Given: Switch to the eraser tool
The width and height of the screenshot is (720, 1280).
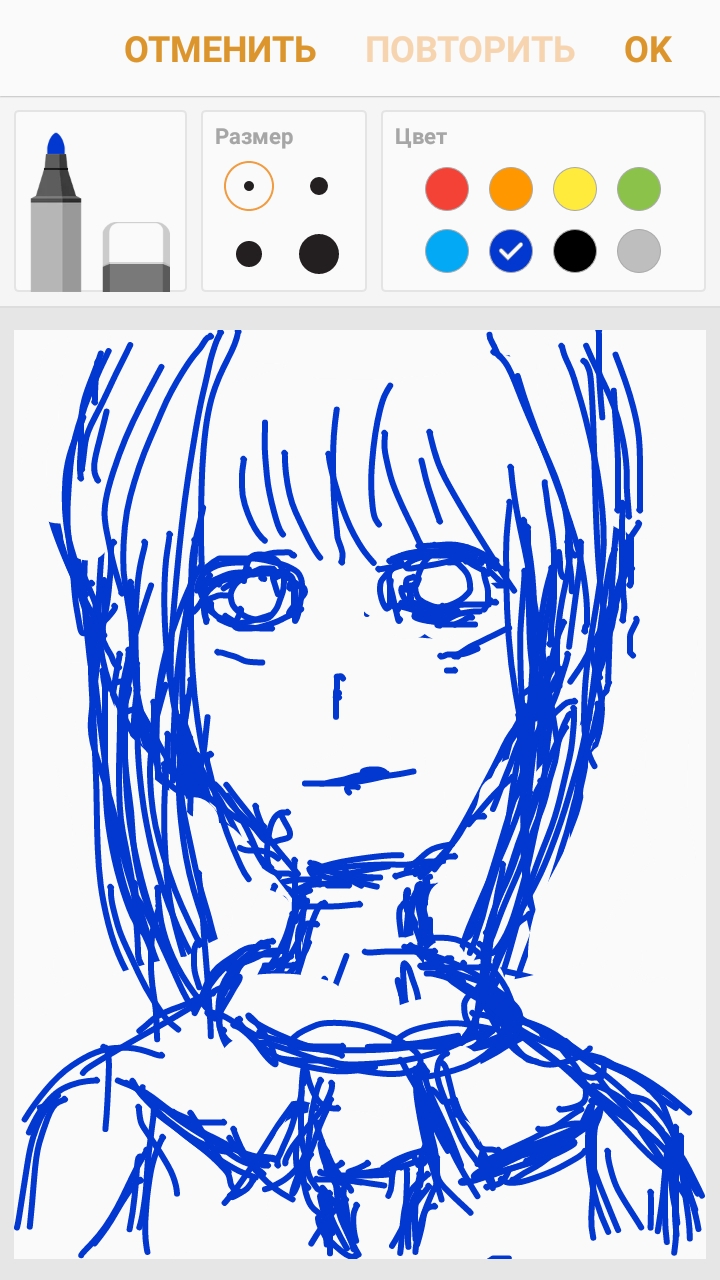Looking at the screenshot, I should click(136, 257).
